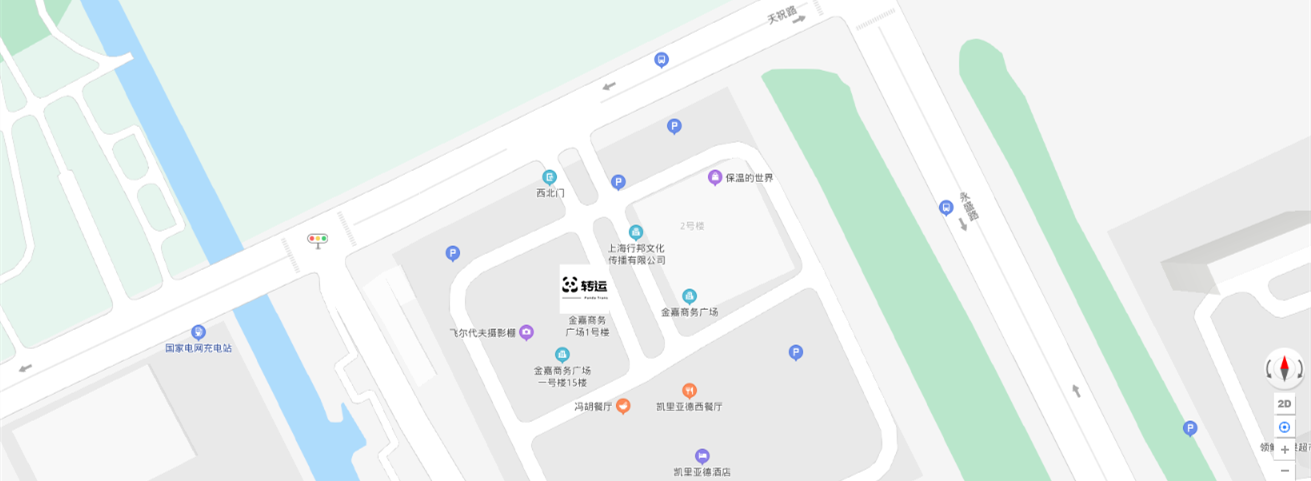Viewport: 1311px width, 481px height.
Task: Select the 保温的世界 place marker
Action: [715, 178]
